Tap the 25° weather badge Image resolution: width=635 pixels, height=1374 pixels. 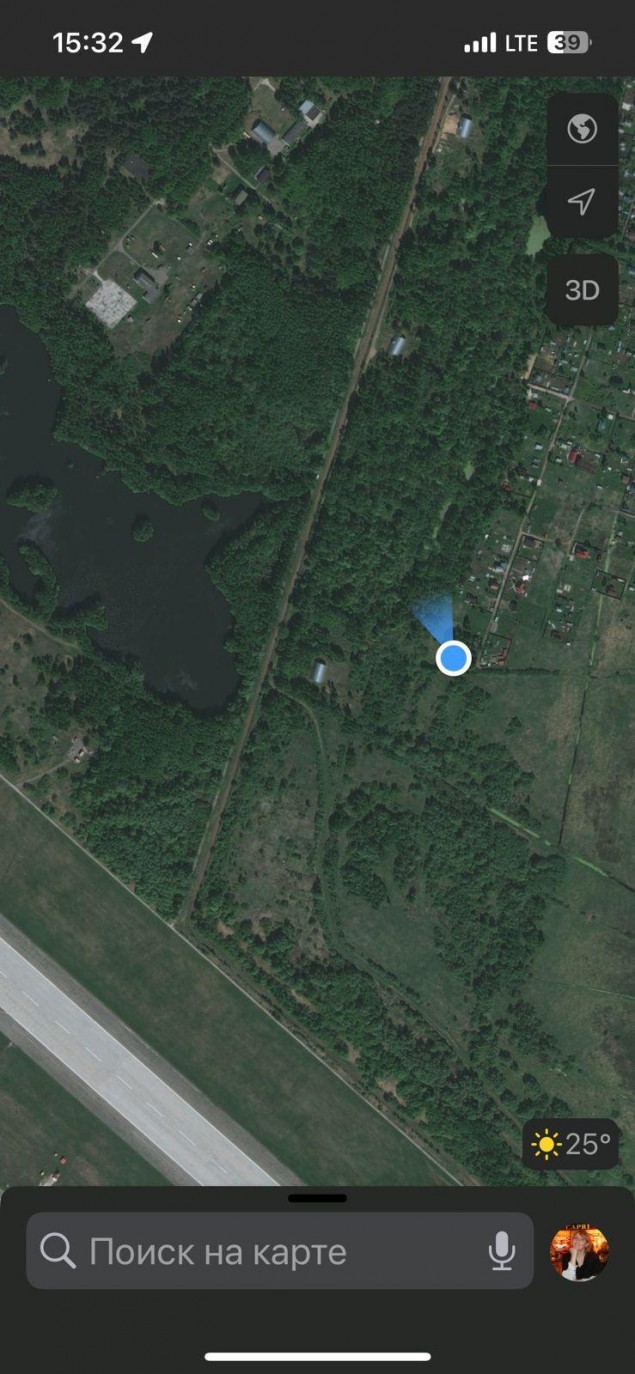(571, 1144)
